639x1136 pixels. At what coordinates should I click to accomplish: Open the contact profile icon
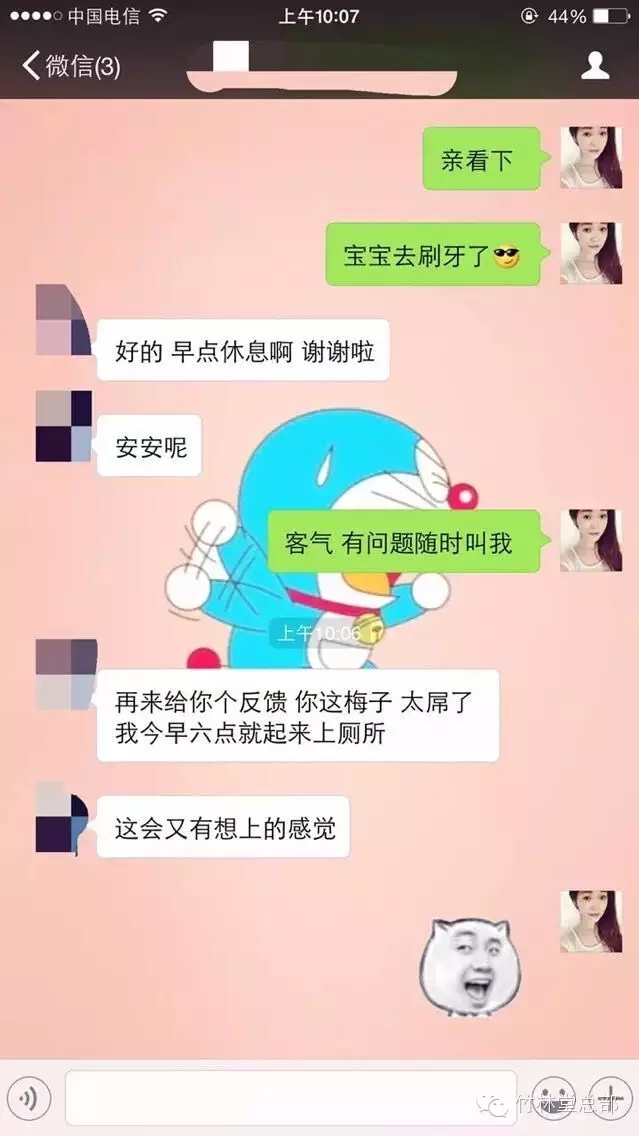click(596, 67)
